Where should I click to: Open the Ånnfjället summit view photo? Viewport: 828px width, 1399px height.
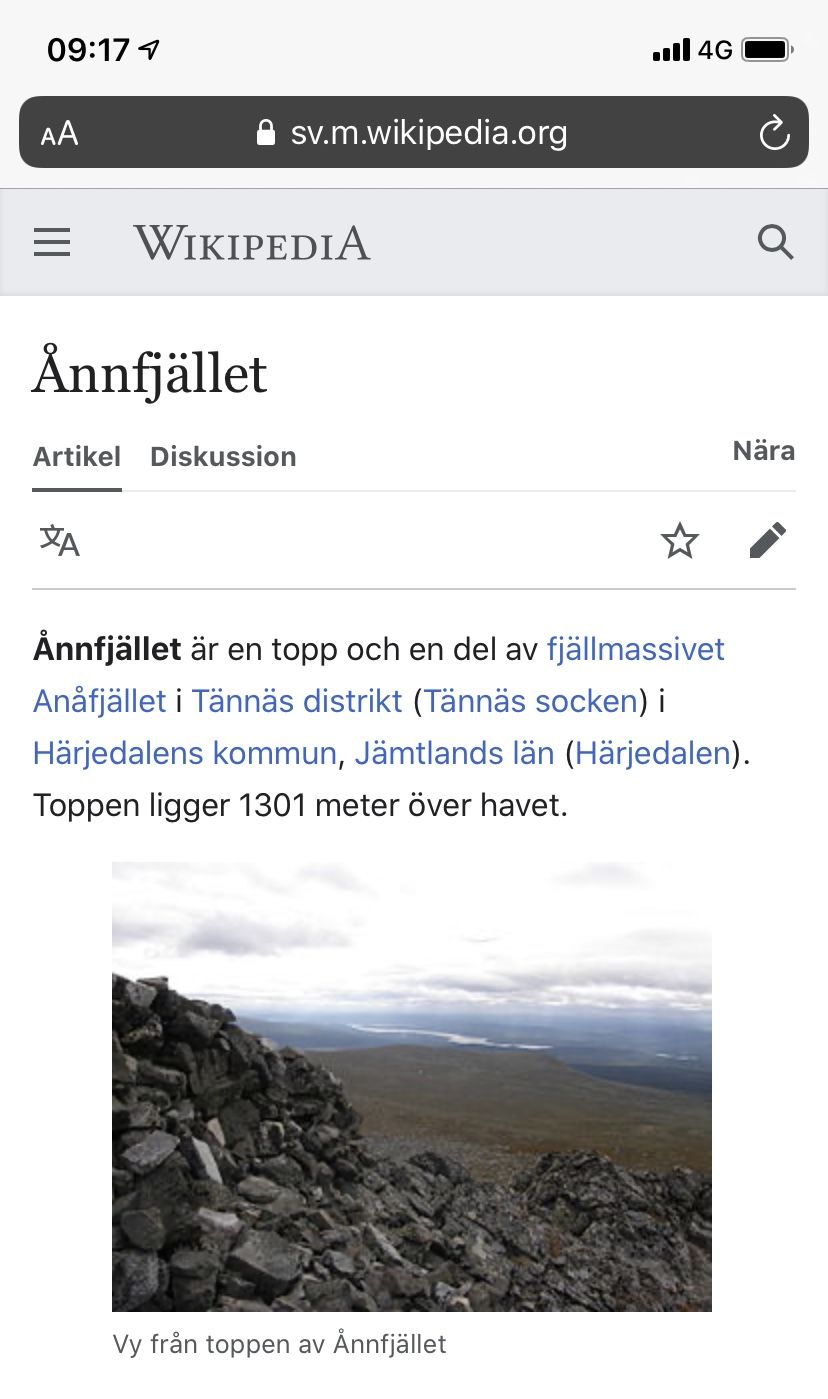pos(412,1086)
